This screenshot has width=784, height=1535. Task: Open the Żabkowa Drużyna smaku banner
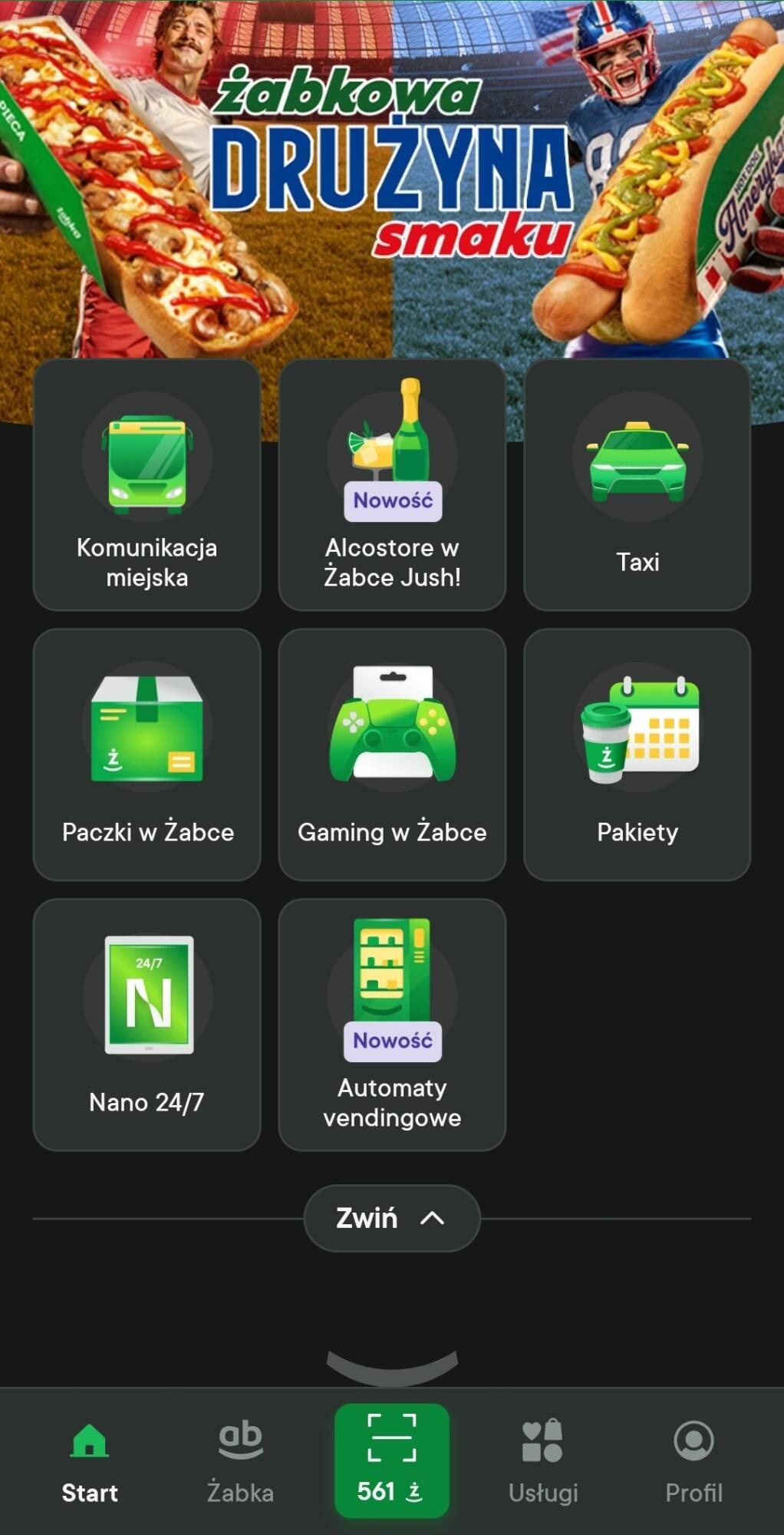392,169
